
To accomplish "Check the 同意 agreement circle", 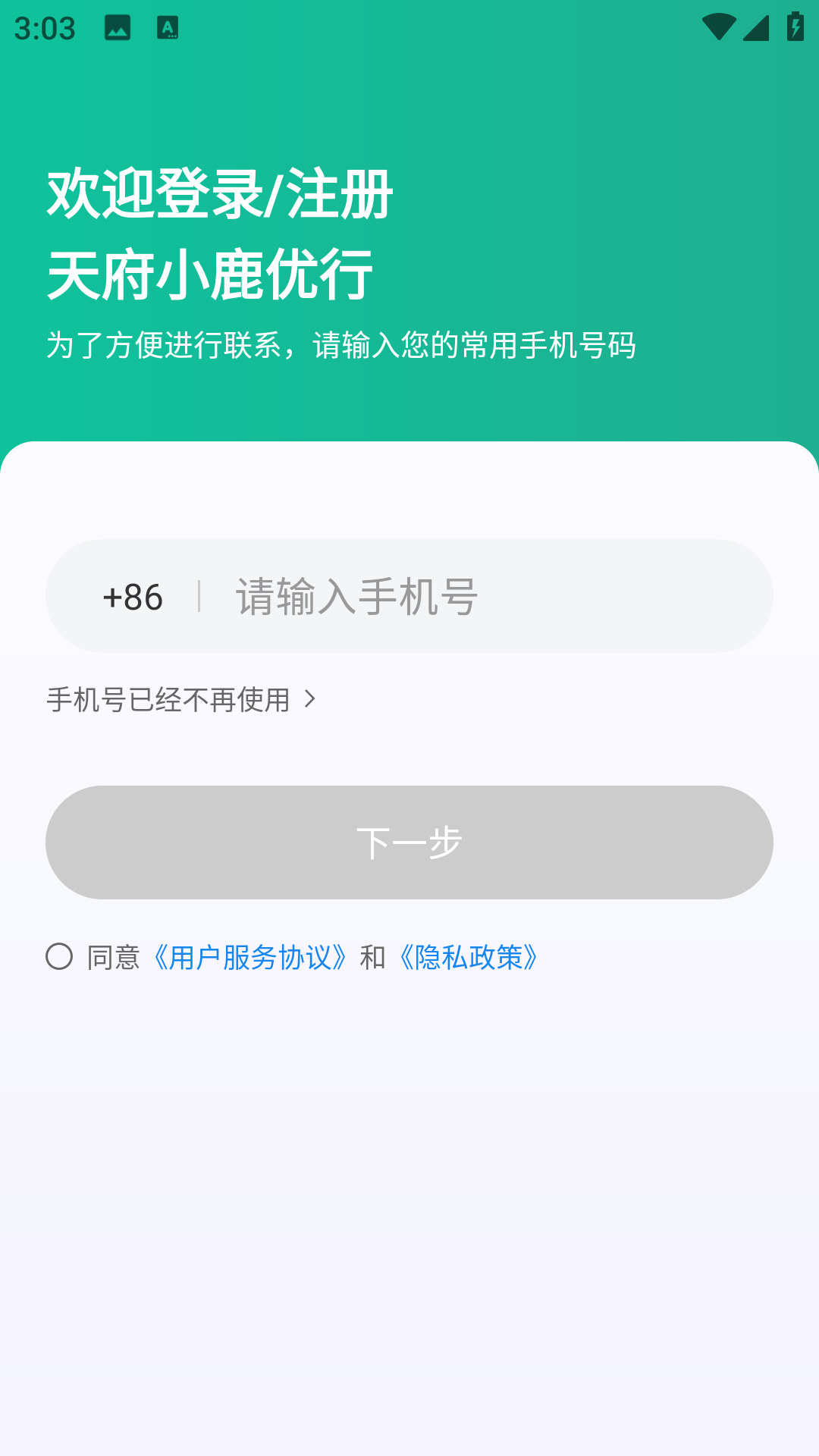I will tap(59, 956).
